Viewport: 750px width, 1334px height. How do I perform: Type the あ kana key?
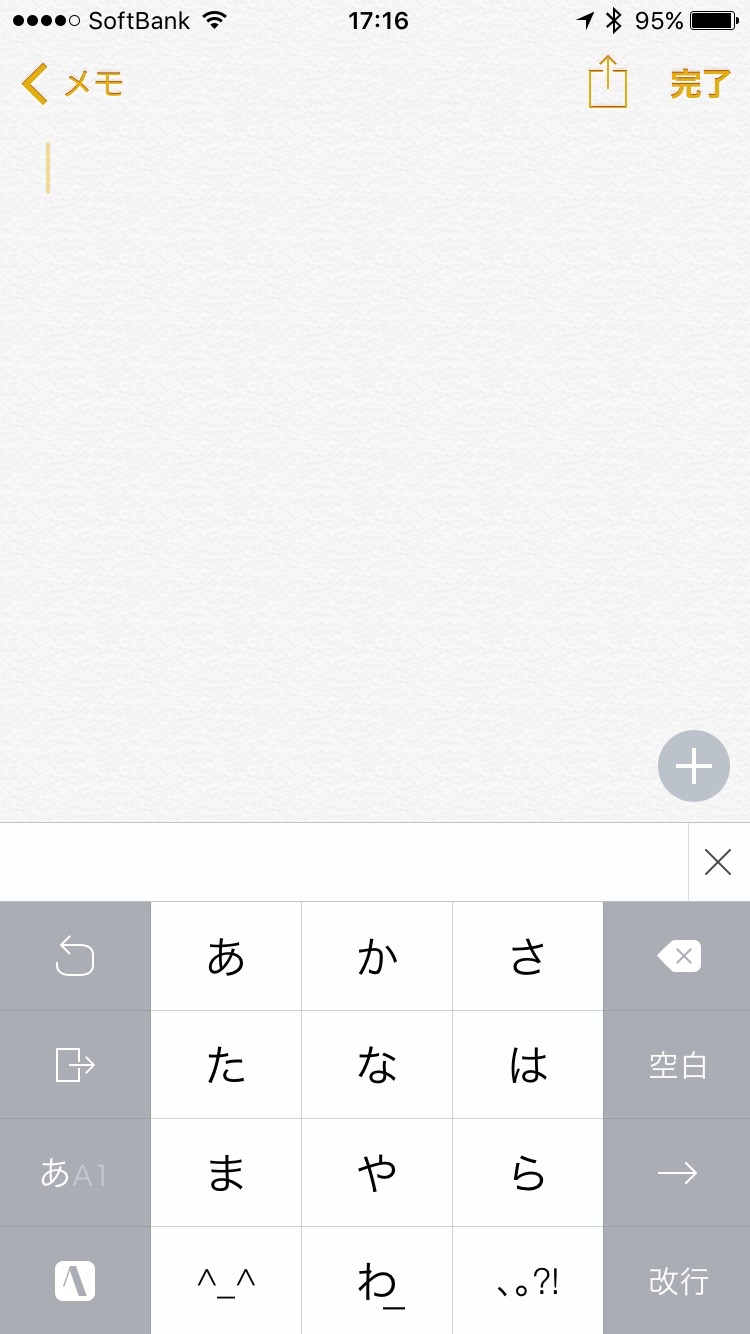coord(226,957)
